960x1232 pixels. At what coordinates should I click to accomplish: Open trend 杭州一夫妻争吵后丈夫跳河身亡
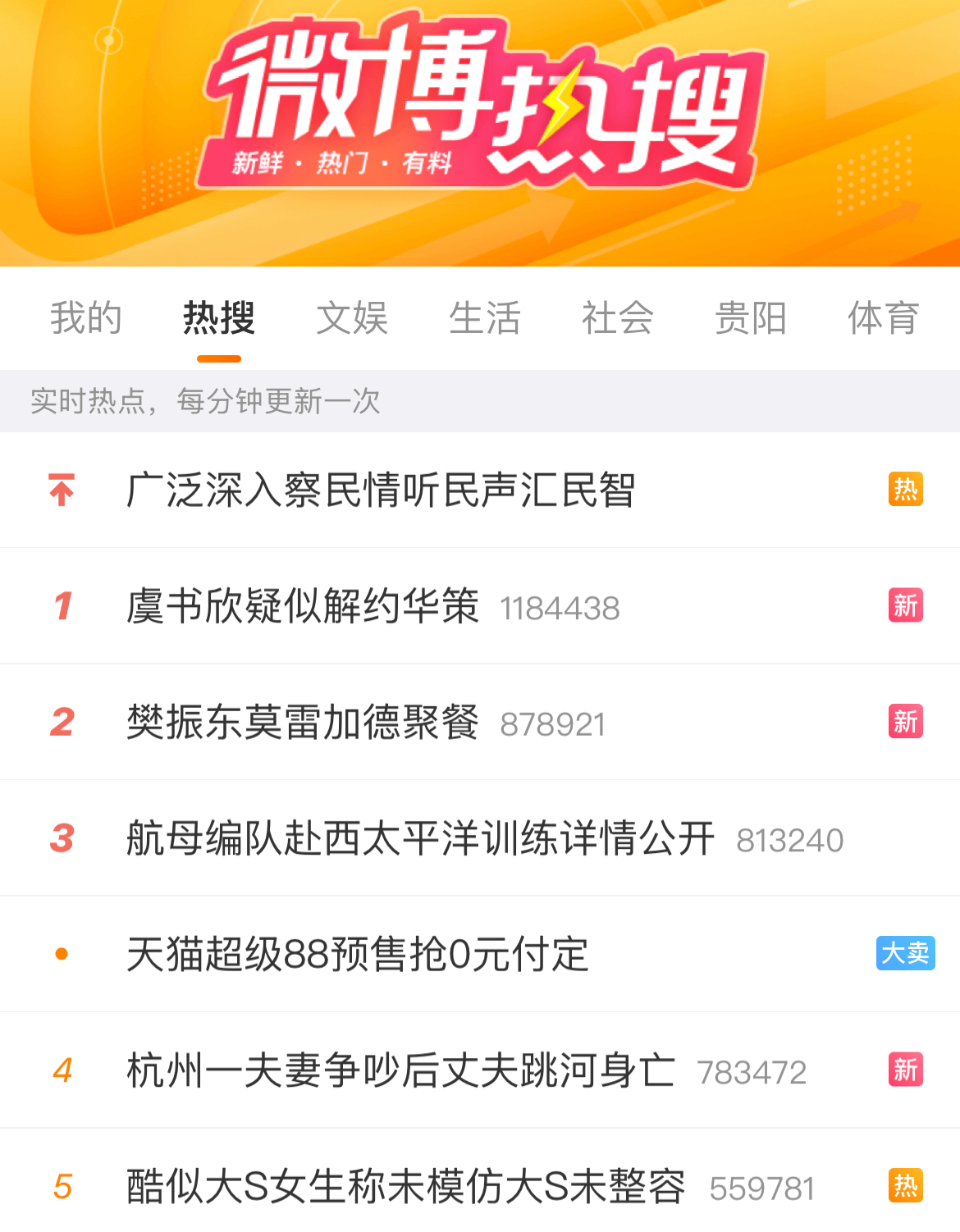[x=400, y=1071]
